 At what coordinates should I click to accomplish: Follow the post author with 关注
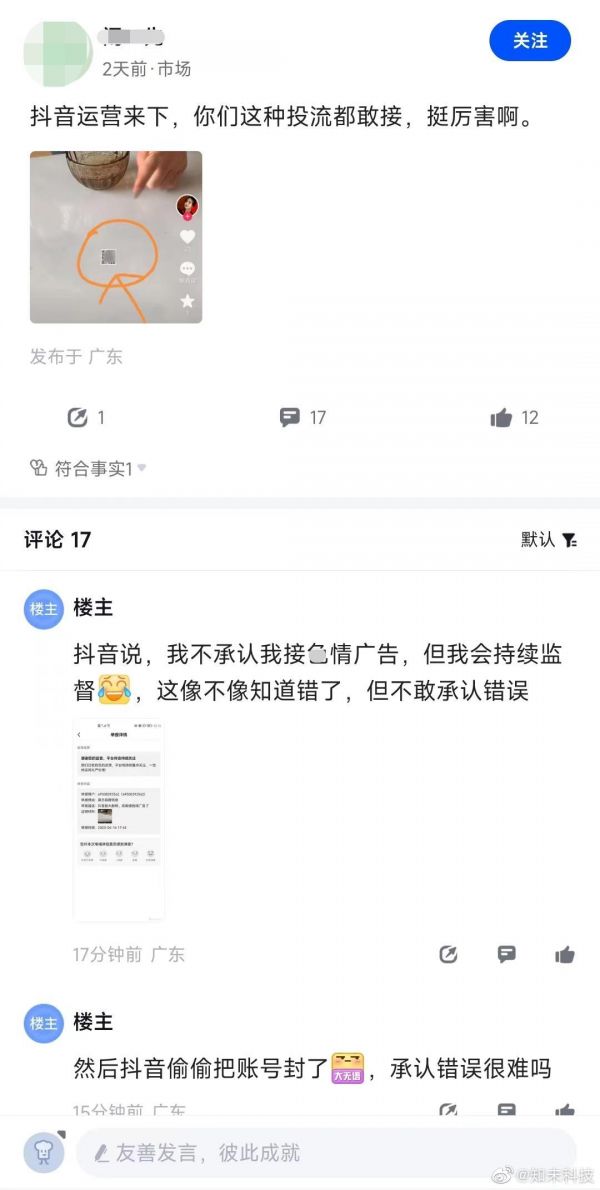point(530,41)
